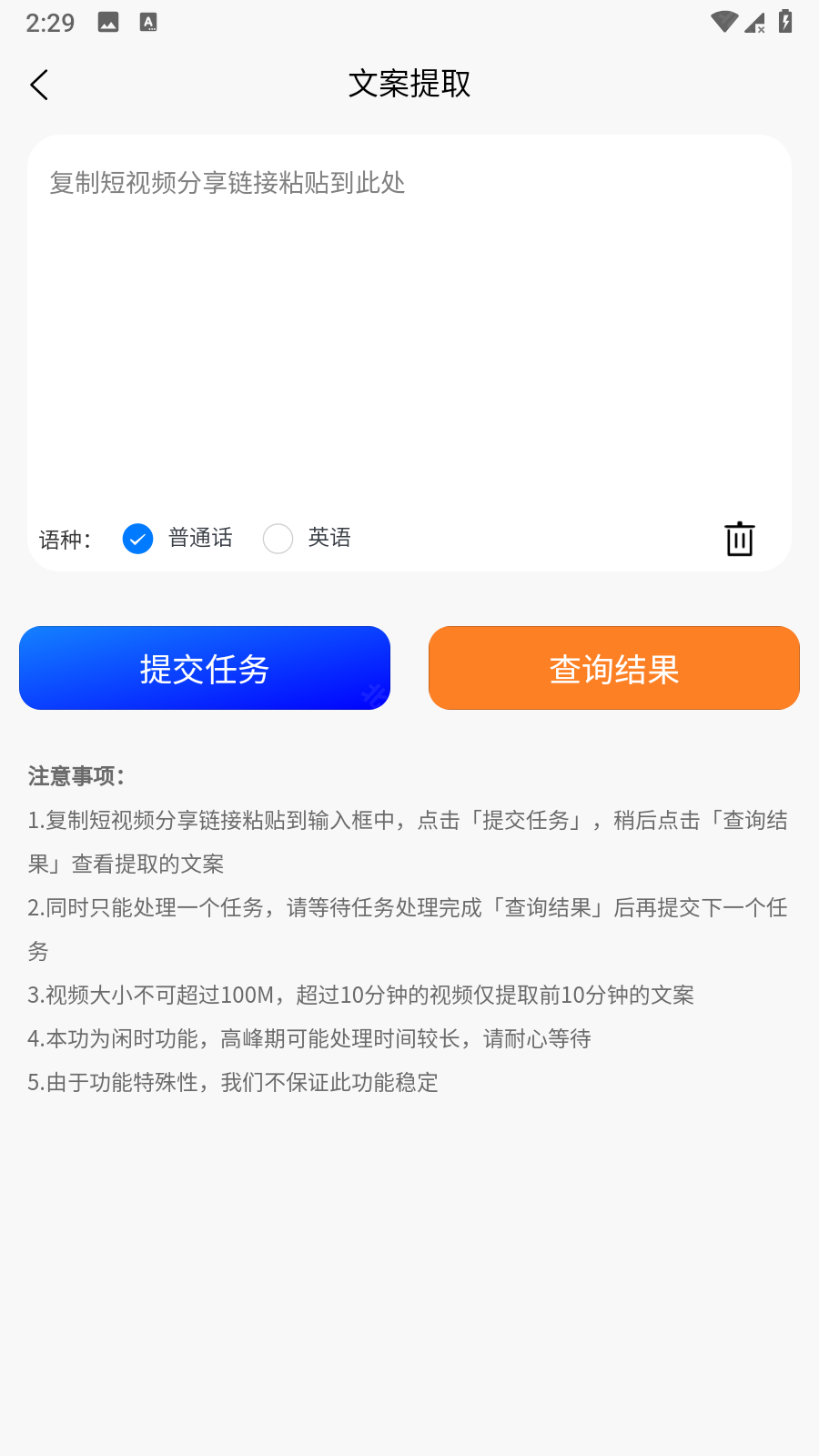819x1456 pixels.
Task: Click the clock showing 2:29
Action: pyautogui.click(x=50, y=23)
